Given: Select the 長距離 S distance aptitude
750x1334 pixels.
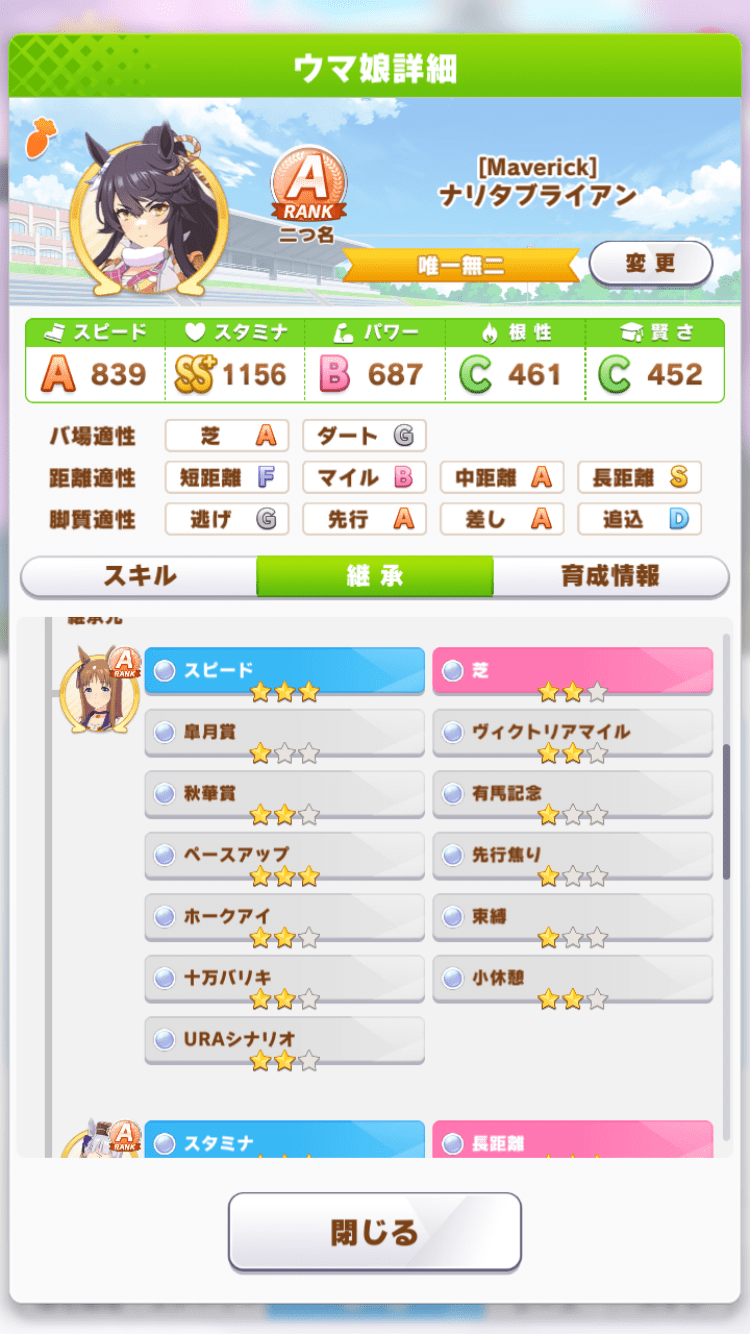Looking at the screenshot, I should click(639, 478).
